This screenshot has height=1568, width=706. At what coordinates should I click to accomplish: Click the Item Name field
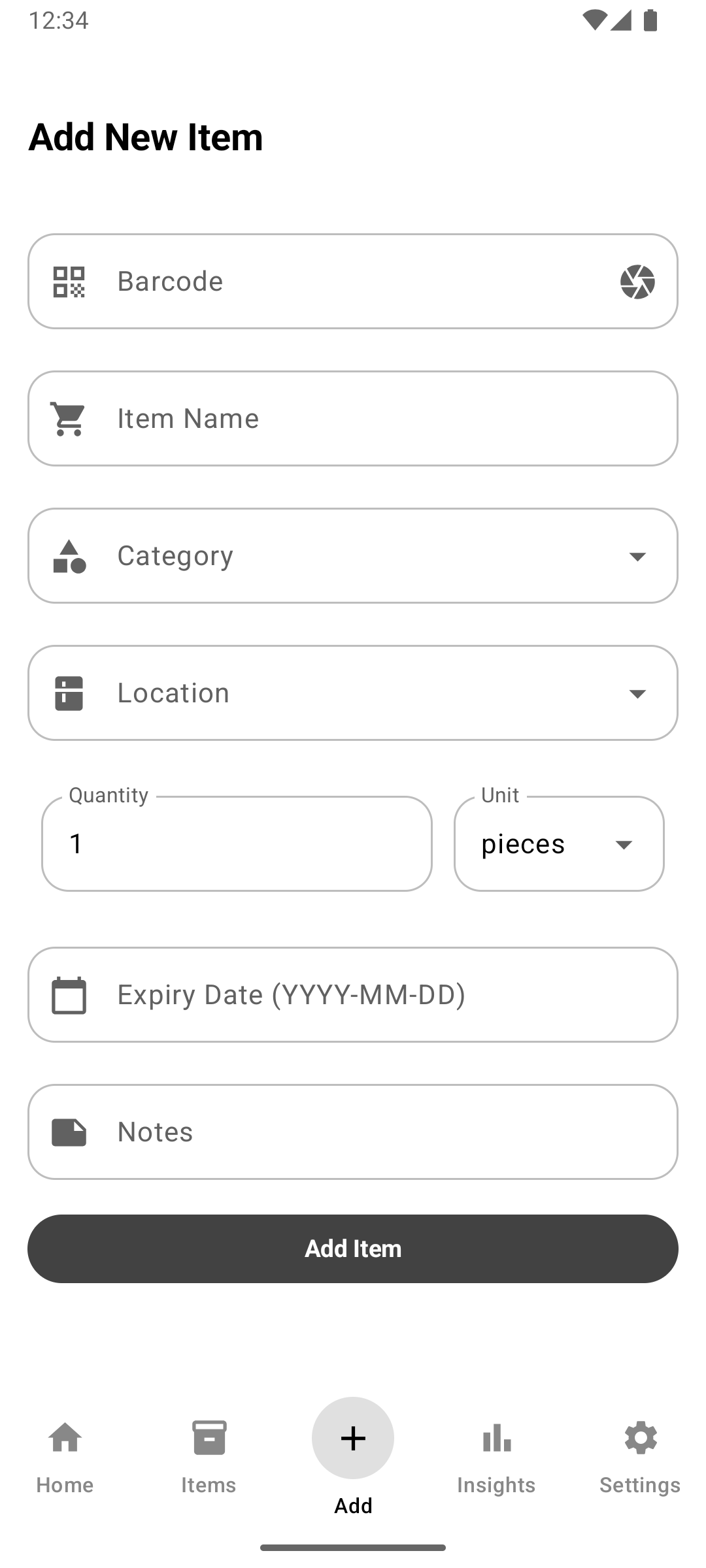[x=353, y=418]
